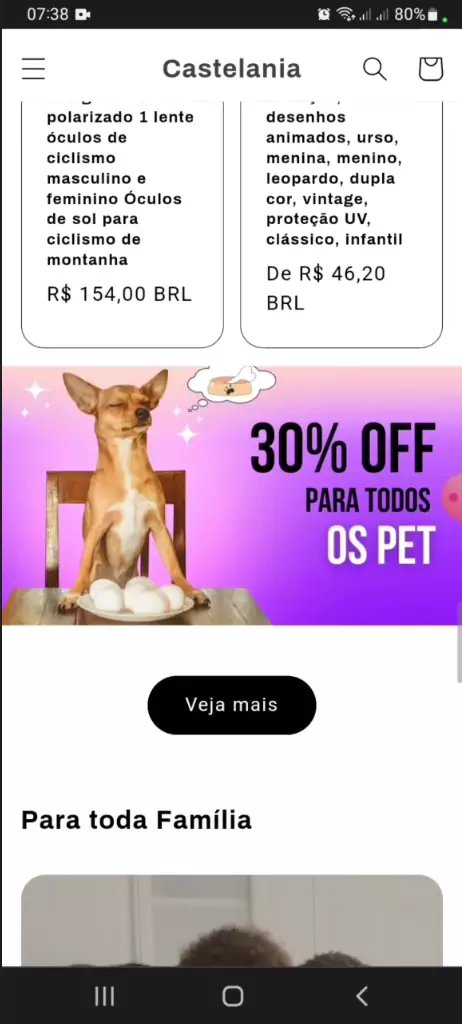The image size is (462, 1024).
Task: Open the 30% OFF pet banner
Action: point(231,496)
